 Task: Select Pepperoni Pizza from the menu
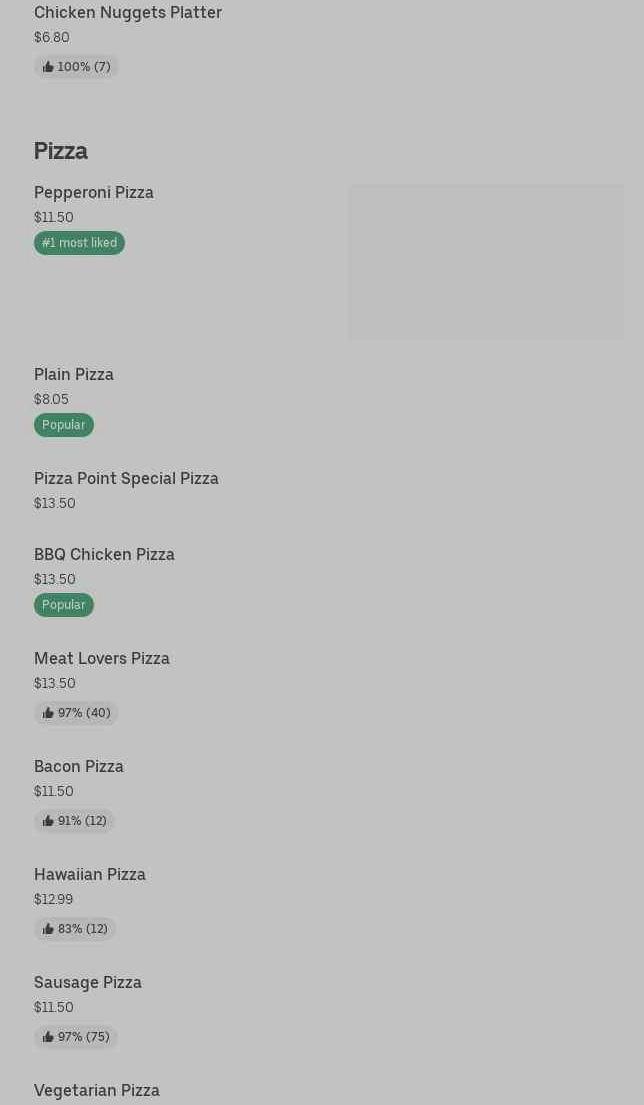click(94, 192)
